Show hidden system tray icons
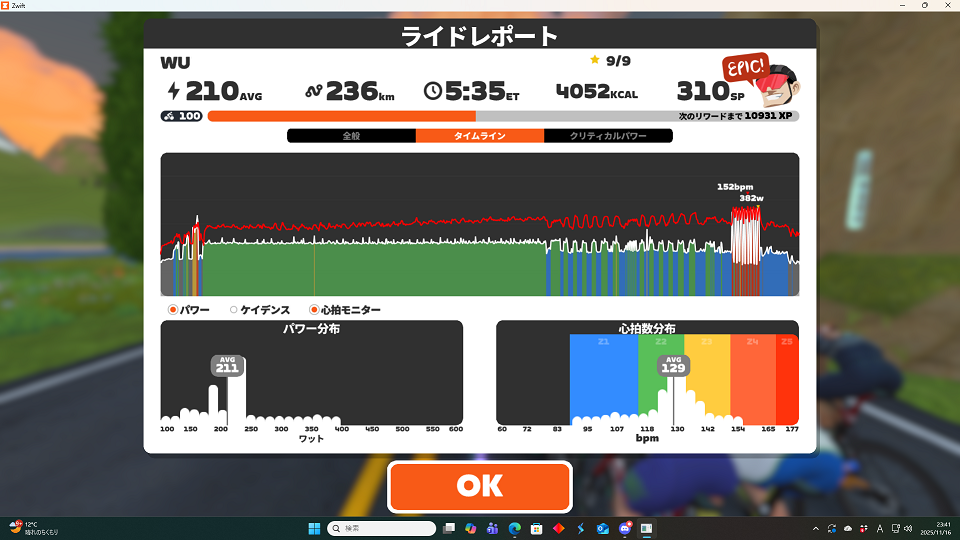The width and height of the screenshot is (960, 540). click(x=816, y=527)
